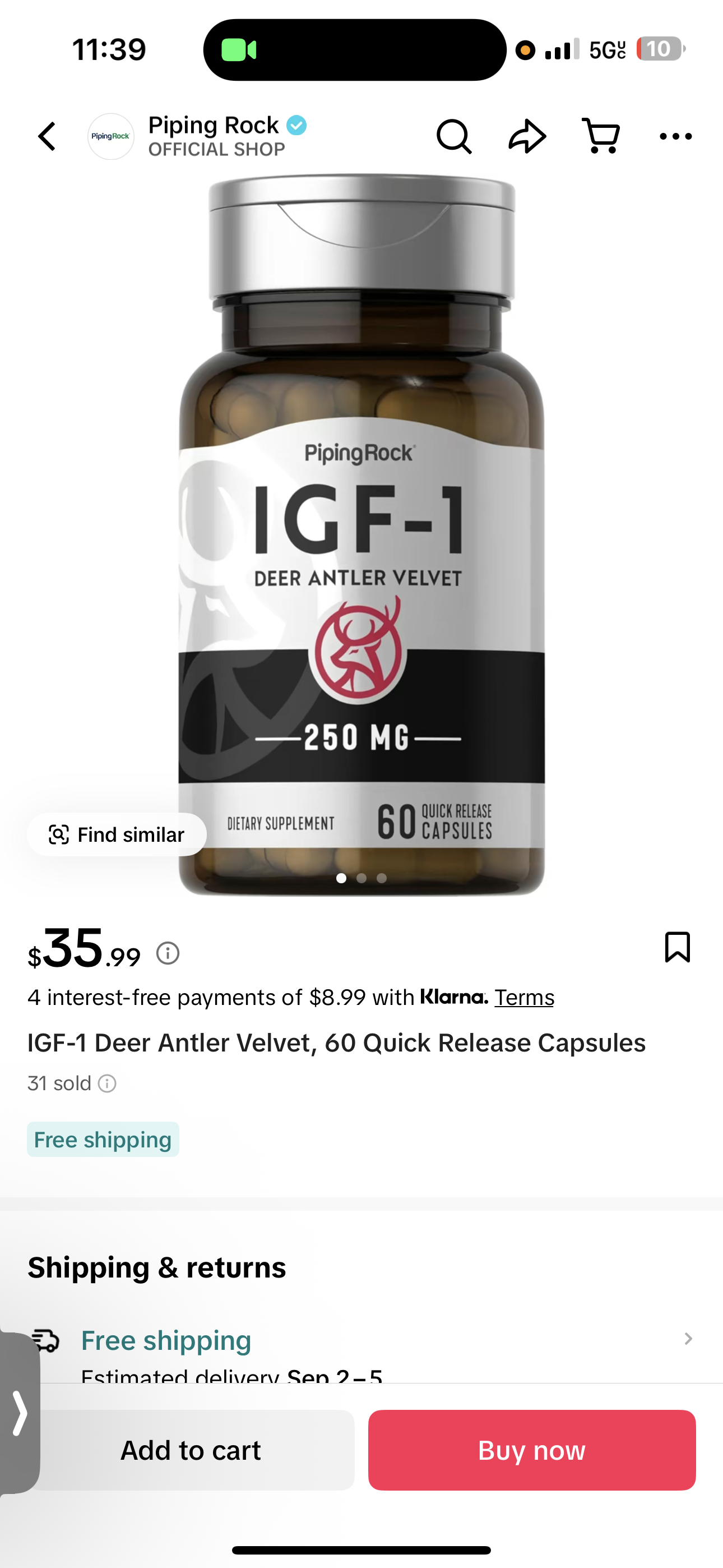View price info next to $35.99
Screen dimensions: 723x1568
pyautogui.click(x=168, y=953)
